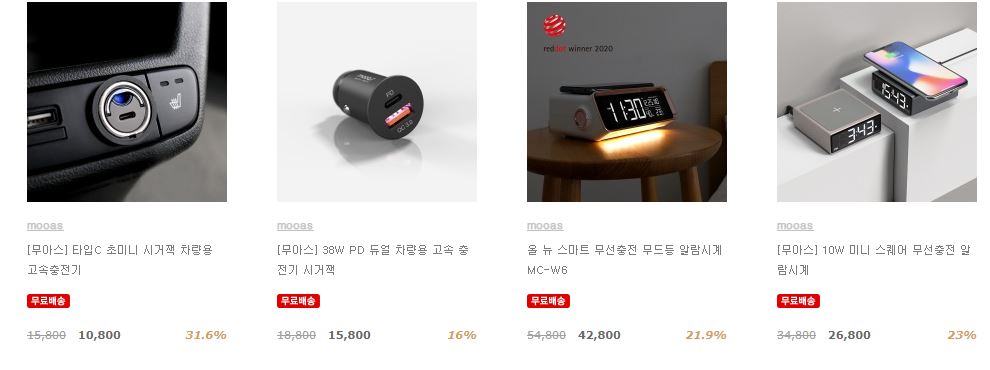Tap the mooas brand link above the 타입C charger title
This screenshot has height=370, width=990.
point(45,226)
